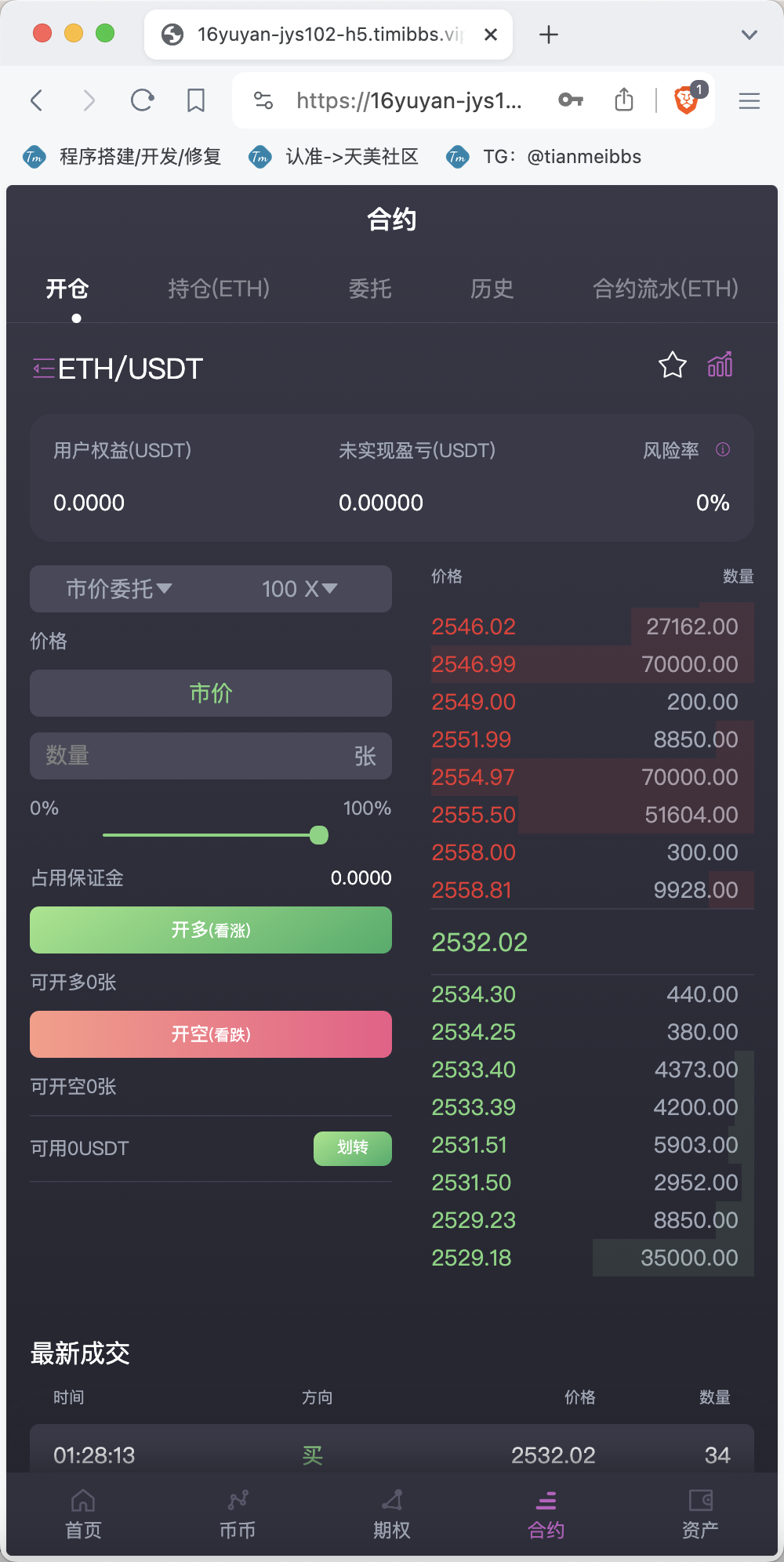Switch to the 历史 tab
Screen dimensions: 784x1562
492,289
